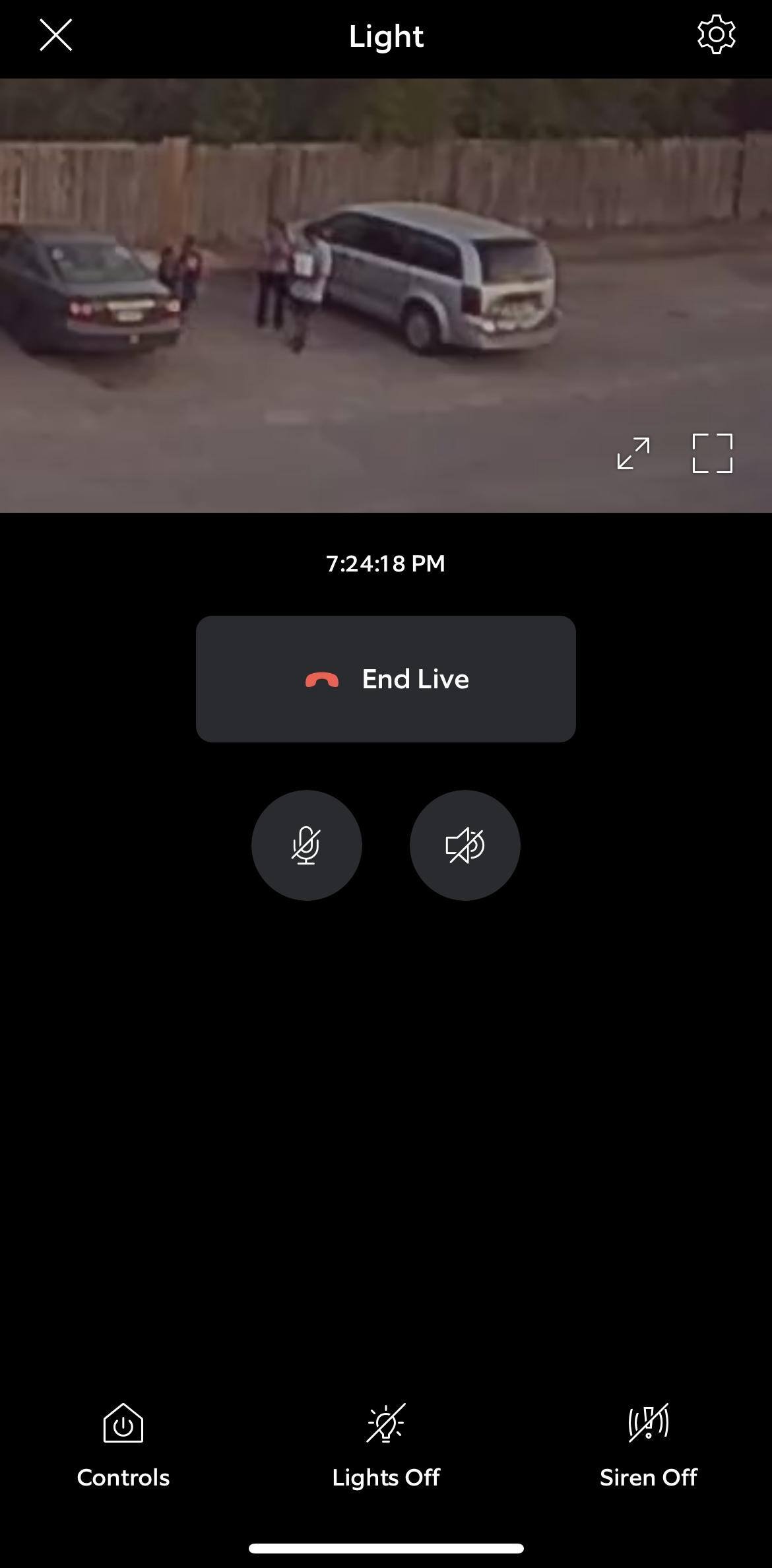Close the live view screen
This screenshot has width=772, height=1568.
tap(55, 35)
